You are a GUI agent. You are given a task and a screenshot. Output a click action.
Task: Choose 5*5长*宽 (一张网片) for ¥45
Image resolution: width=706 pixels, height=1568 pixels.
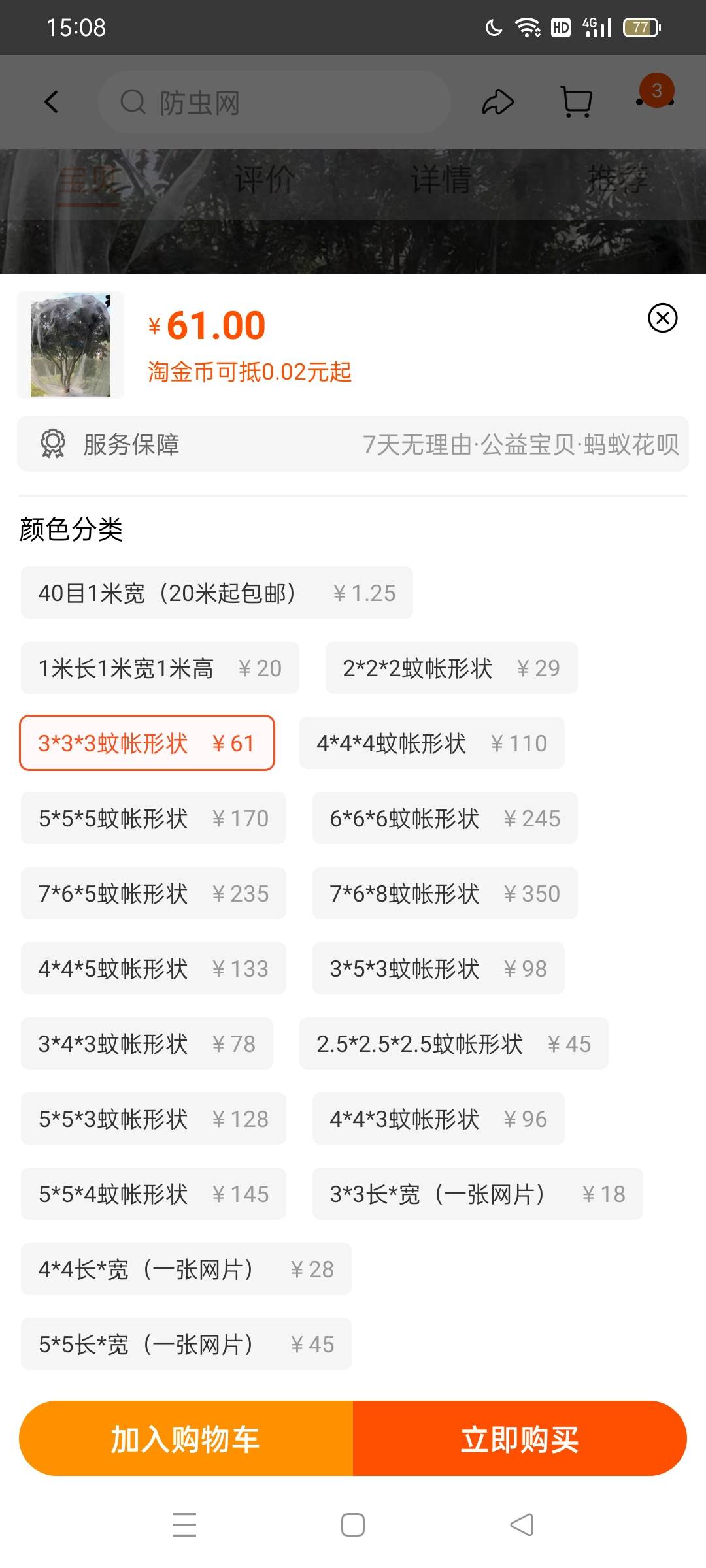[x=186, y=1344]
